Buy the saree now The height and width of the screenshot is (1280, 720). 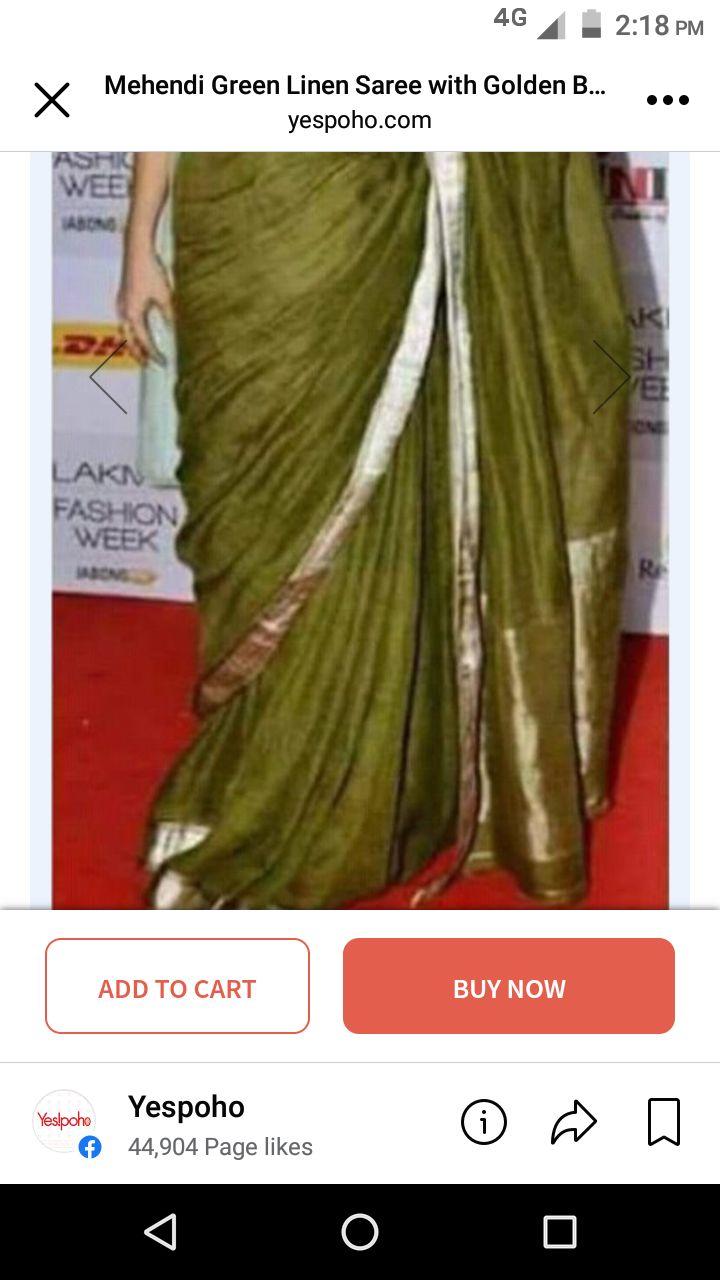point(508,986)
